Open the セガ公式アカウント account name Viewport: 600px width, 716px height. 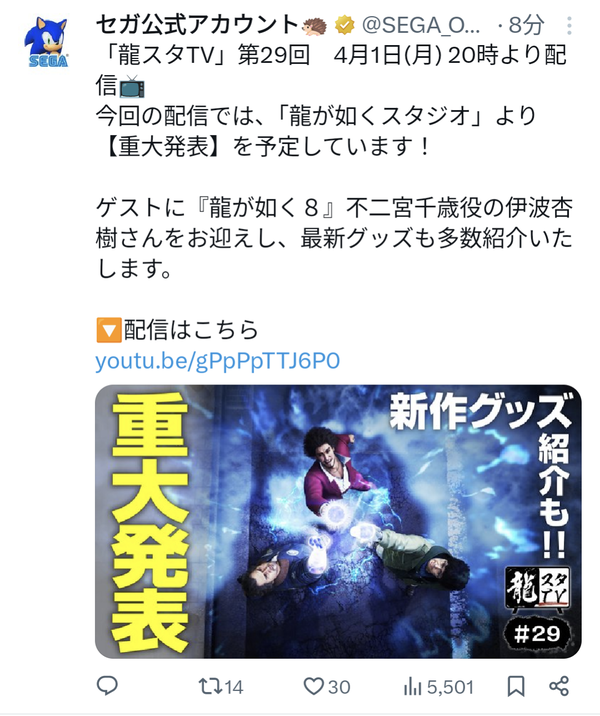(x=197, y=25)
